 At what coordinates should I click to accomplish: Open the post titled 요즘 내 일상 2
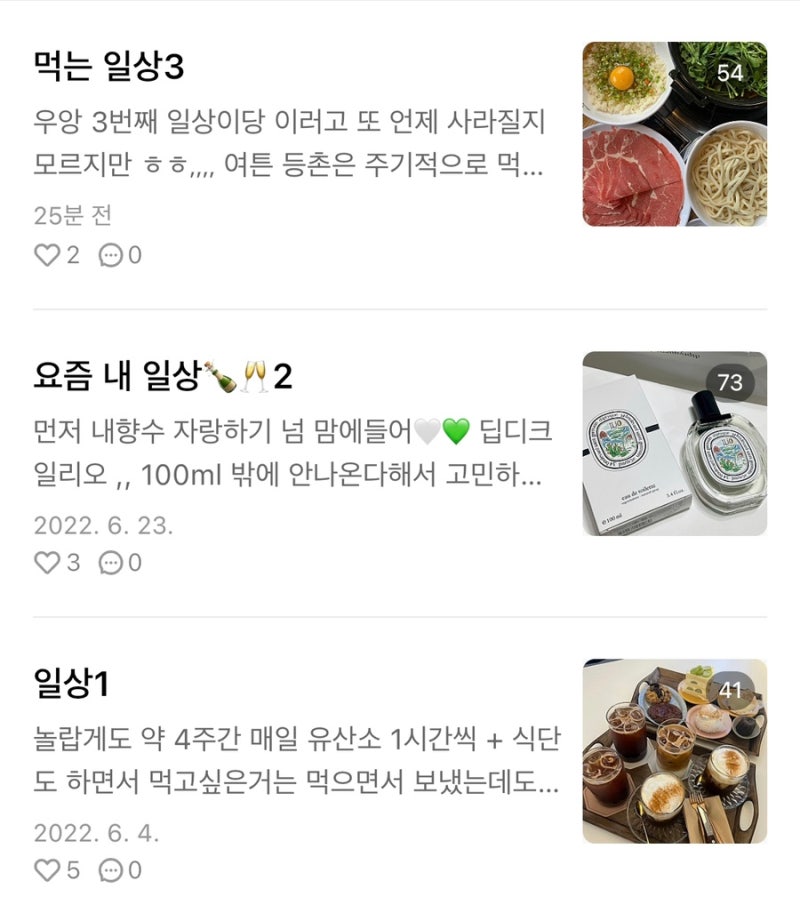tap(162, 376)
